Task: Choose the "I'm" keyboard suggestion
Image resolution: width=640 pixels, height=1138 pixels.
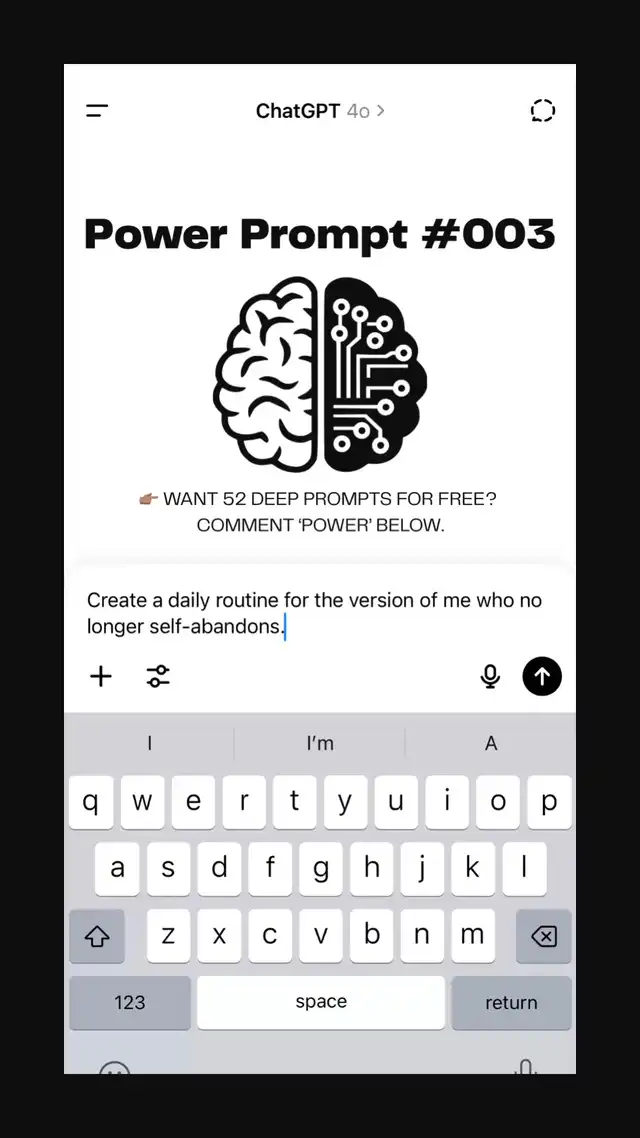Action: pyautogui.click(x=320, y=743)
